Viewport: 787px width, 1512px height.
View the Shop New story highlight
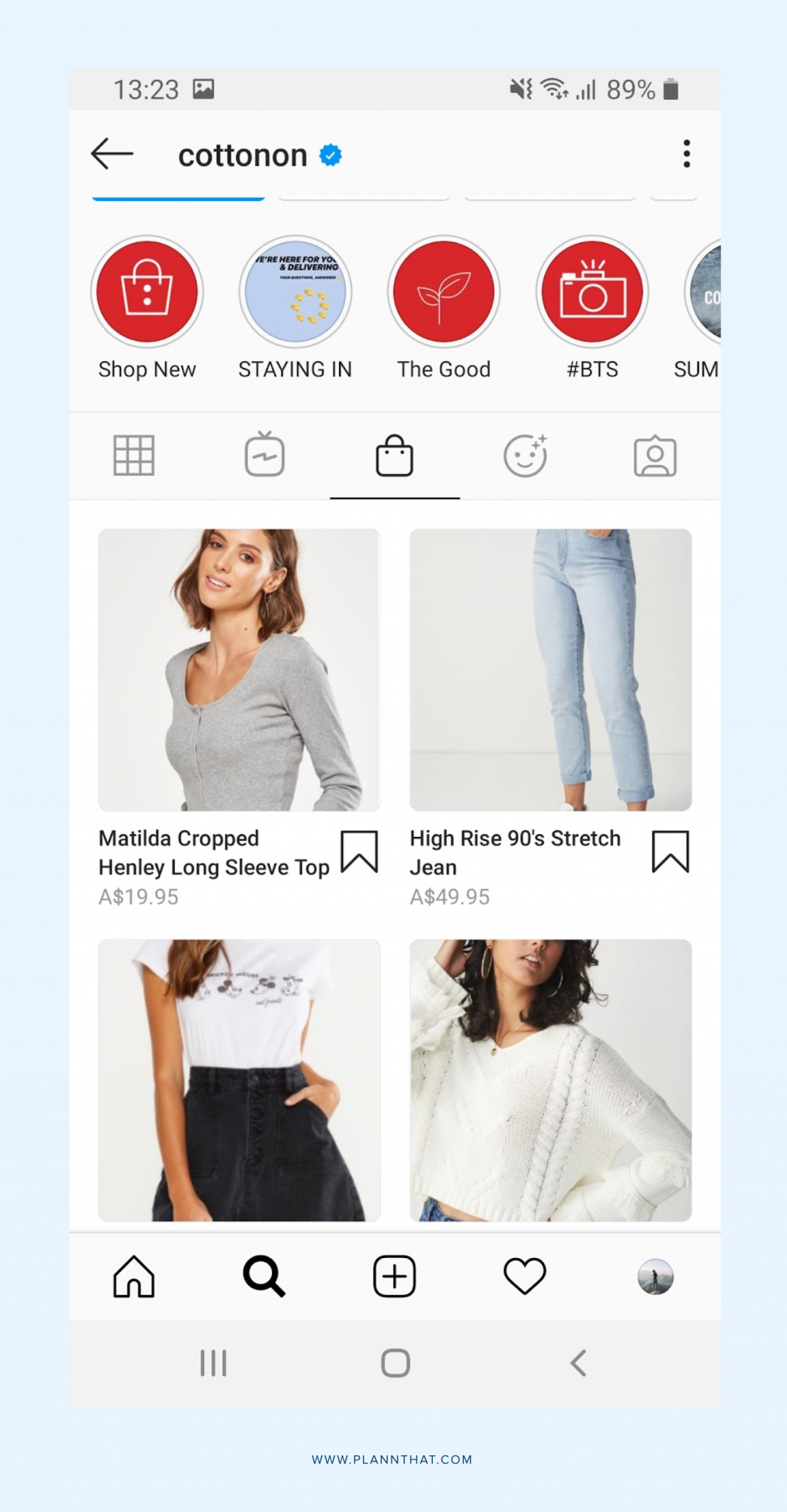[146, 293]
